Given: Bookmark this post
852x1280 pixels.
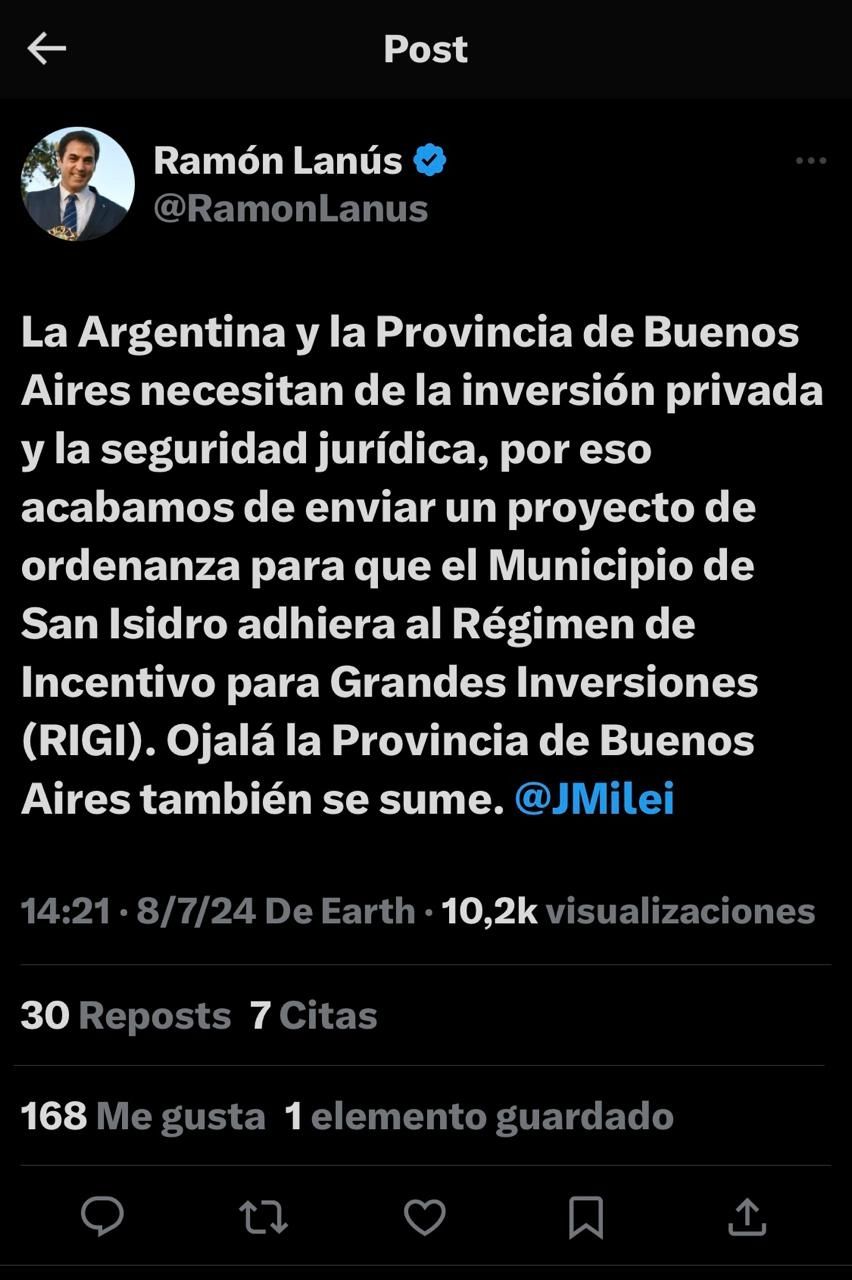Looking at the screenshot, I should (585, 1217).
